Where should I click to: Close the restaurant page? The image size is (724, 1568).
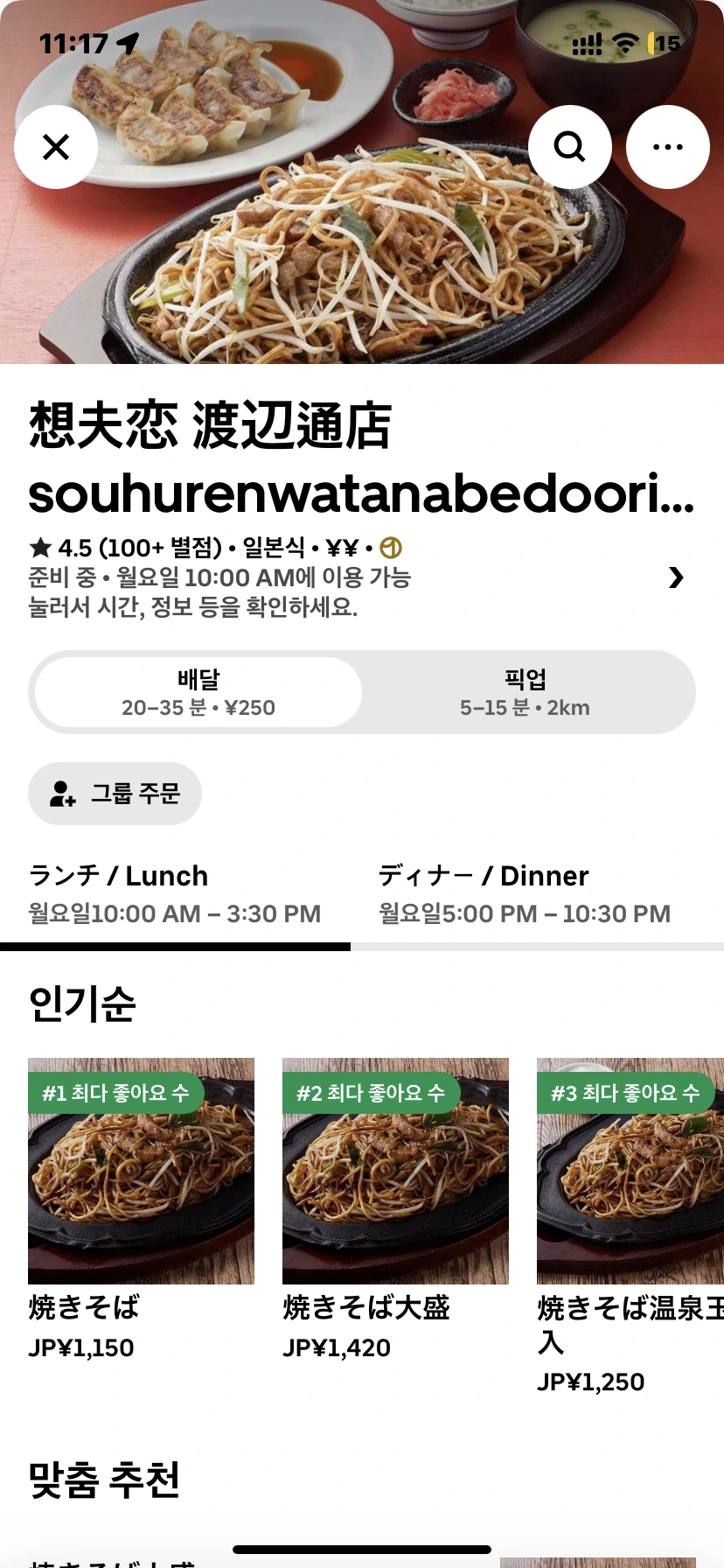(x=56, y=147)
